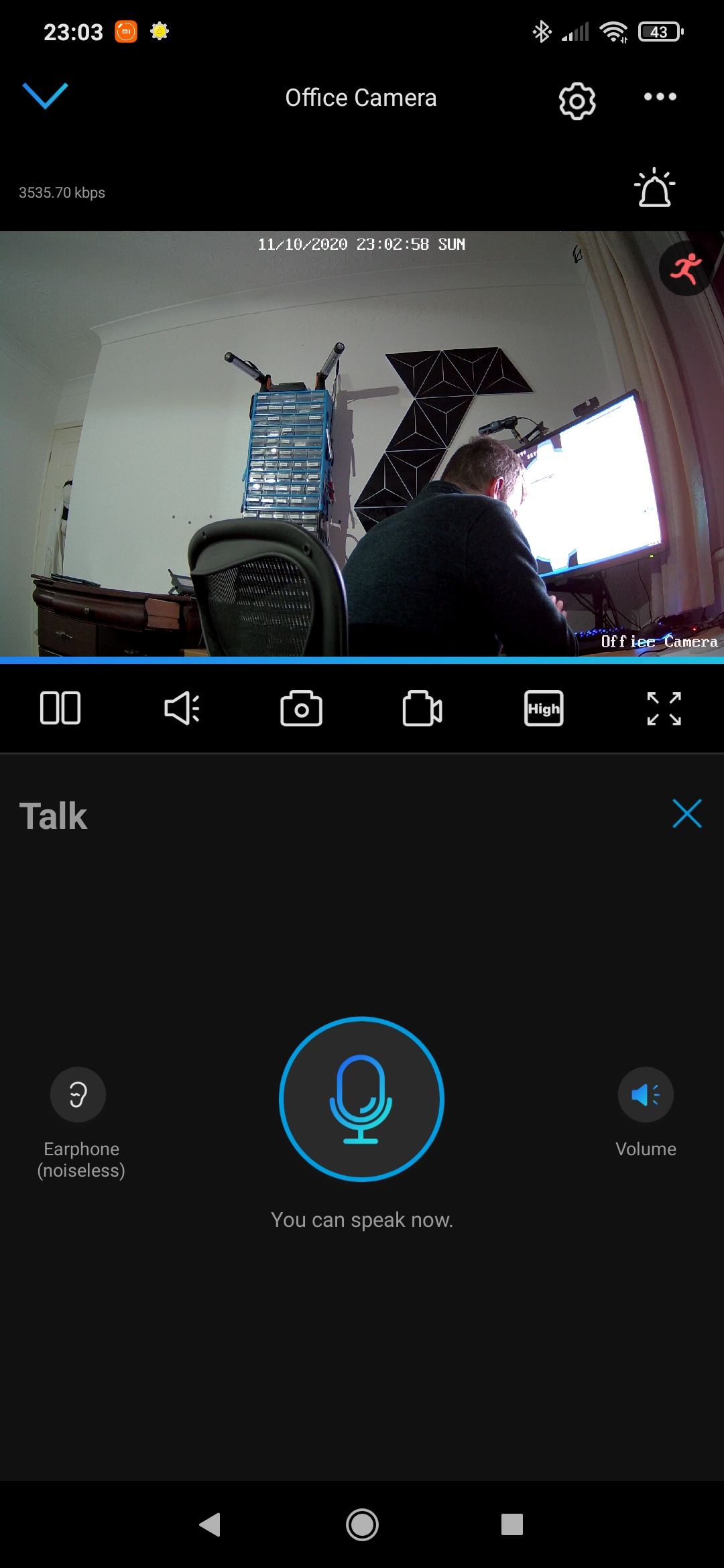Switch to split-screen multi-view
The width and height of the screenshot is (724, 1568).
(x=60, y=708)
